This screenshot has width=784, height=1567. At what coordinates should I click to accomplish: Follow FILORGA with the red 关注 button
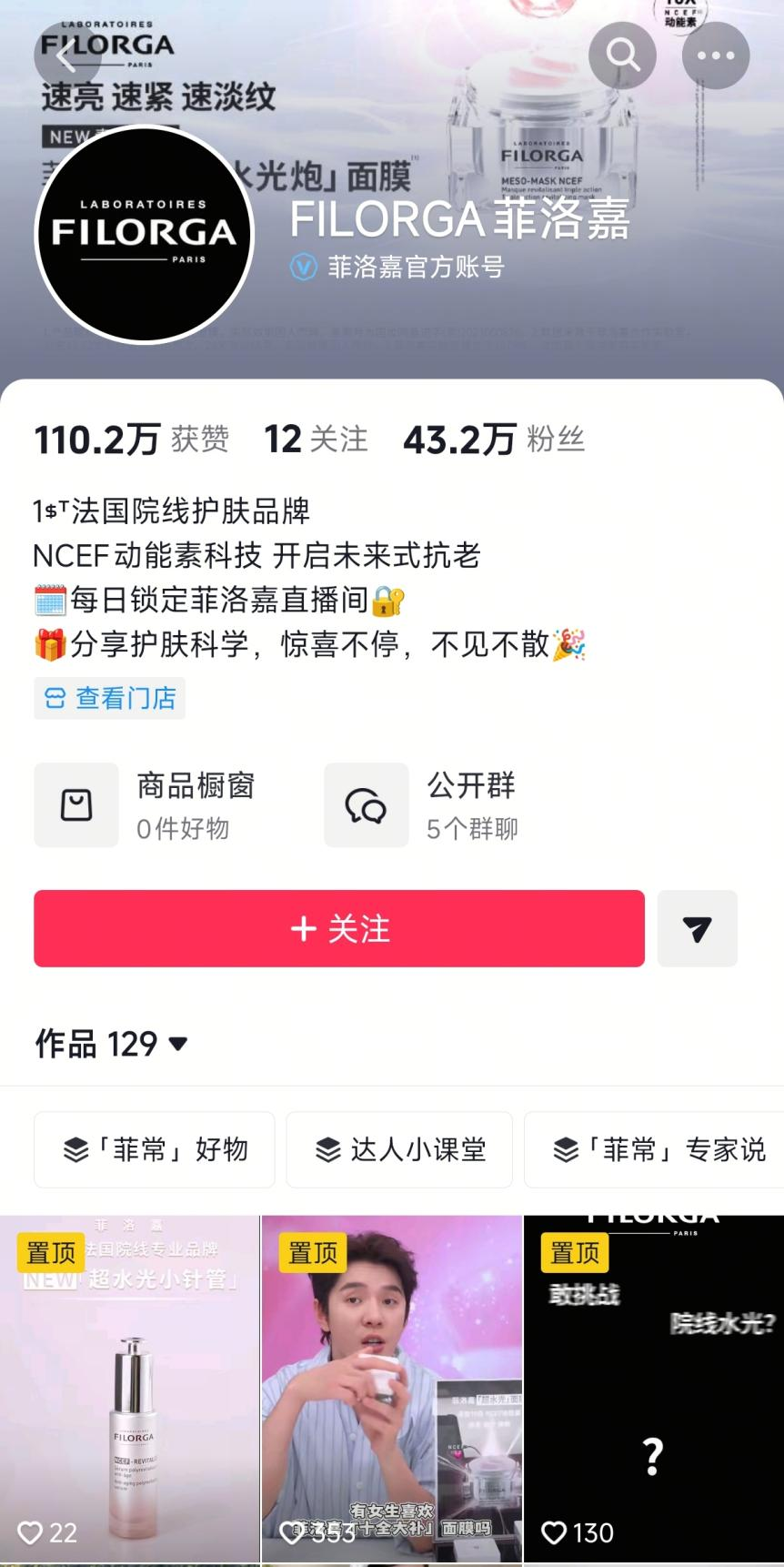click(x=339, y=928)
